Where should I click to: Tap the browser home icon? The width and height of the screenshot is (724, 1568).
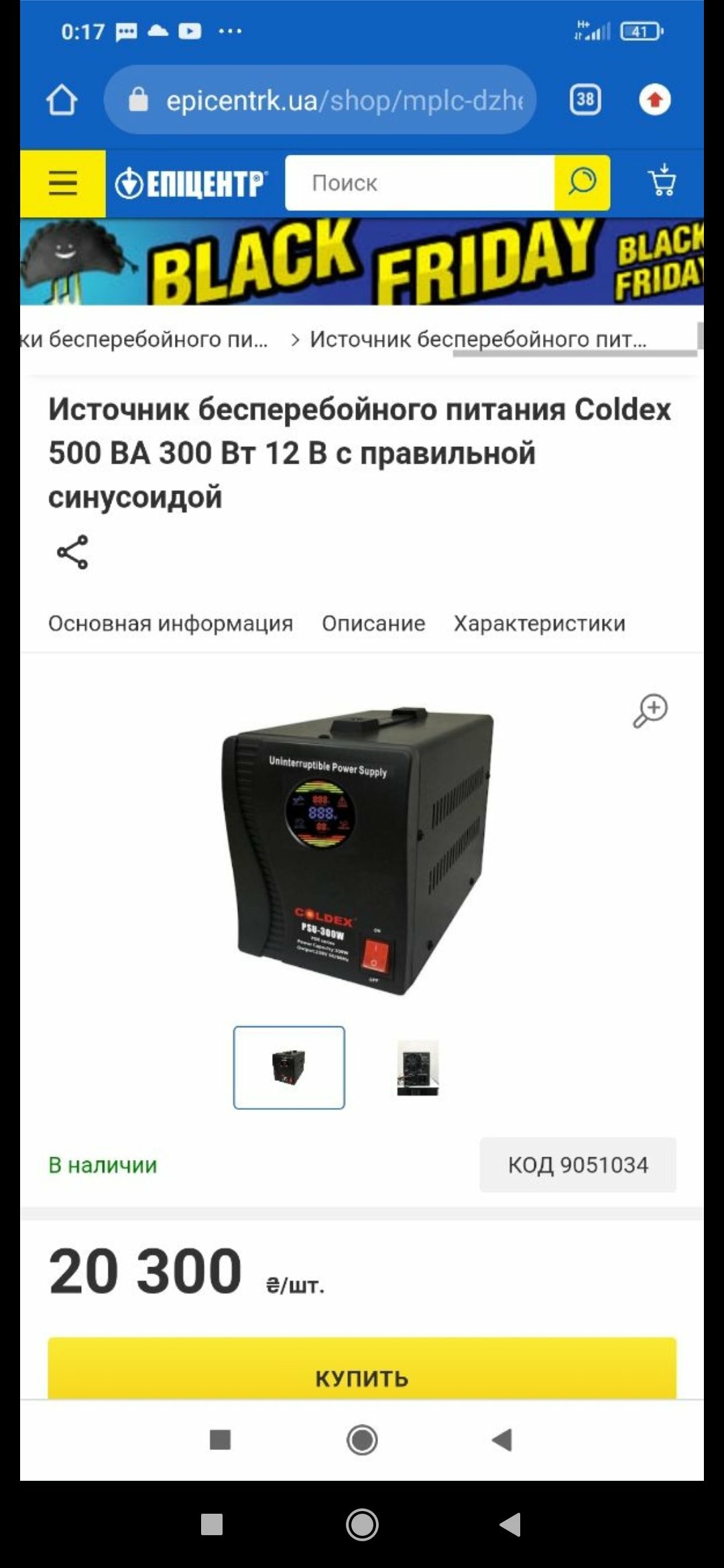[x=62, y=100]
